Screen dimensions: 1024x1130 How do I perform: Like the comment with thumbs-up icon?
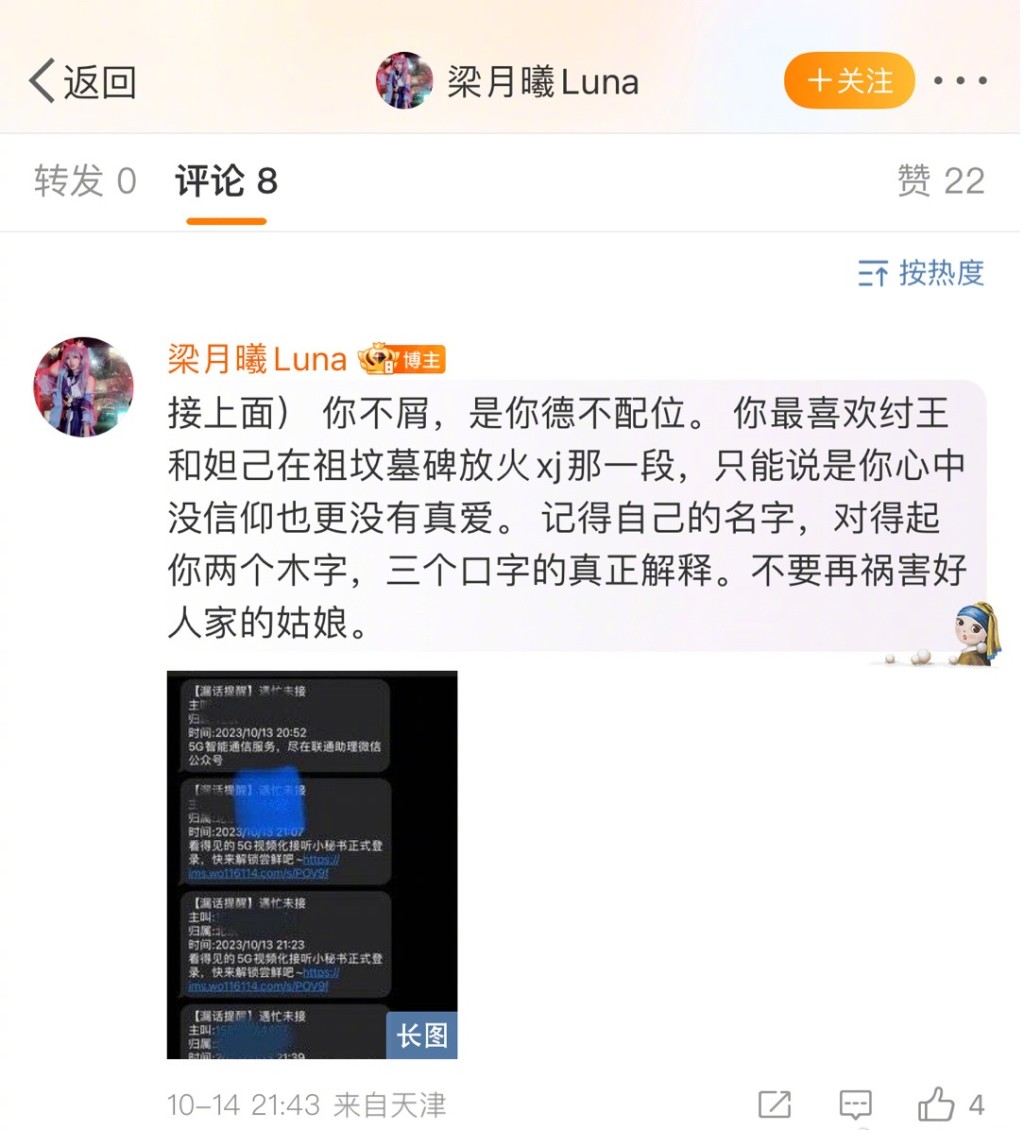[938, 1104]
